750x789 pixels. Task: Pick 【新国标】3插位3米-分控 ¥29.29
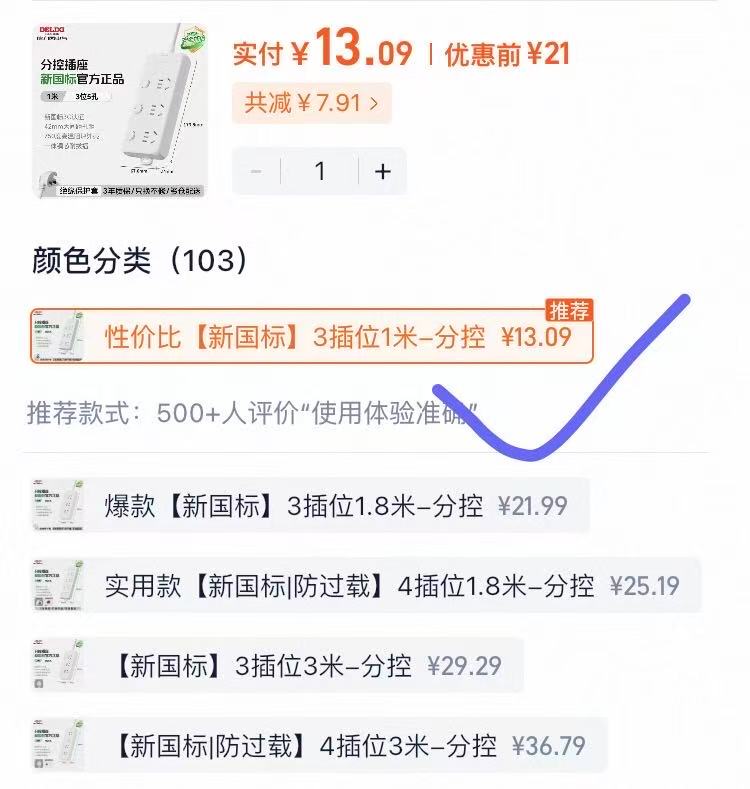(277, 666)
